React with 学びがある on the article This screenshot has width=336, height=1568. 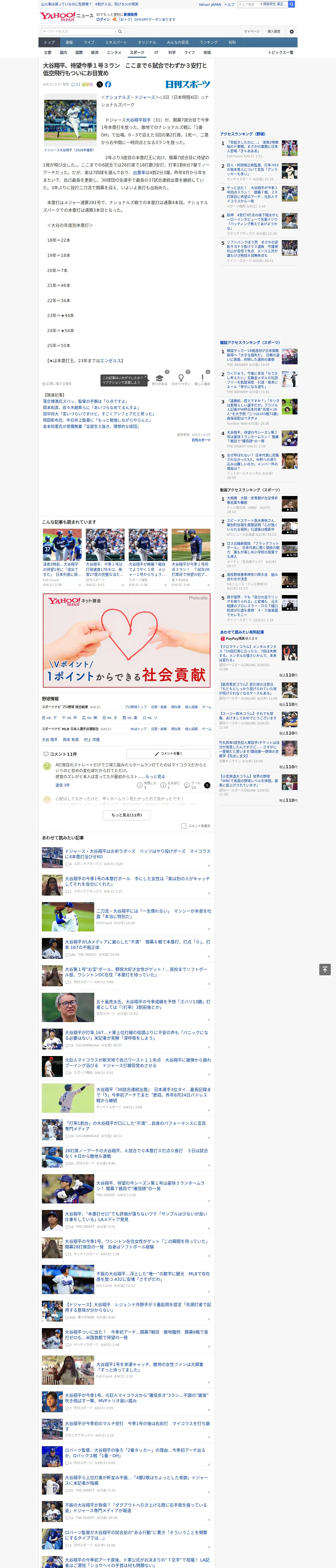159,380
